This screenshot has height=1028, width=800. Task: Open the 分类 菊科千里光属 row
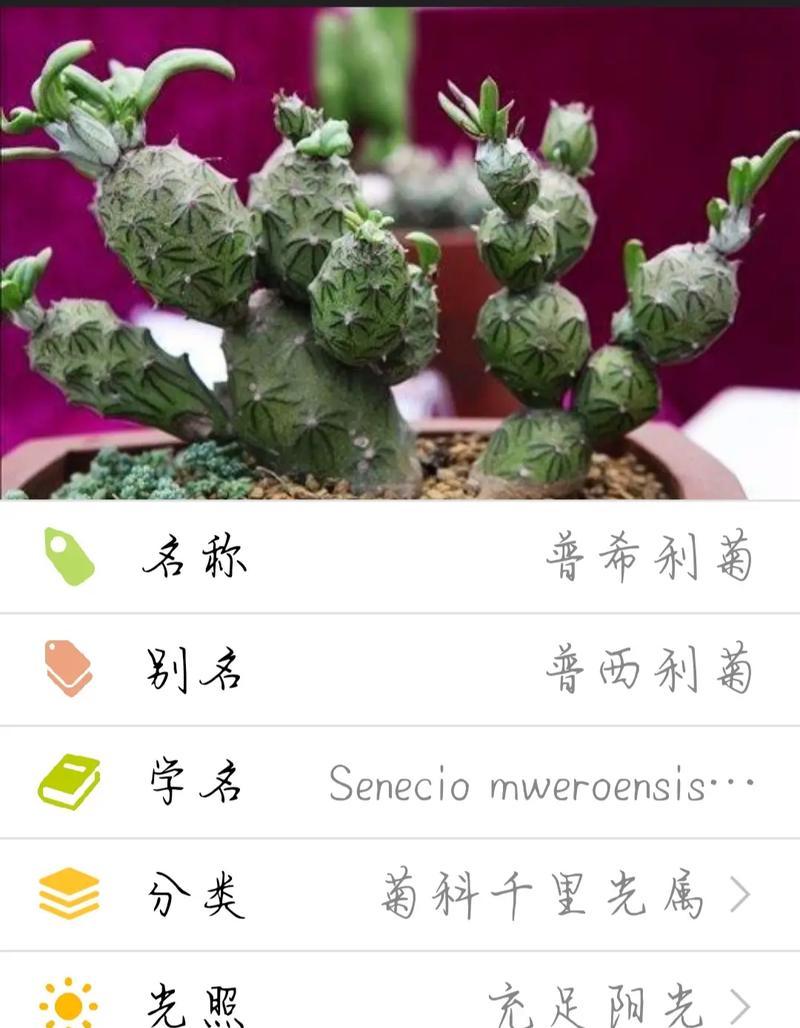click(400, 895)
